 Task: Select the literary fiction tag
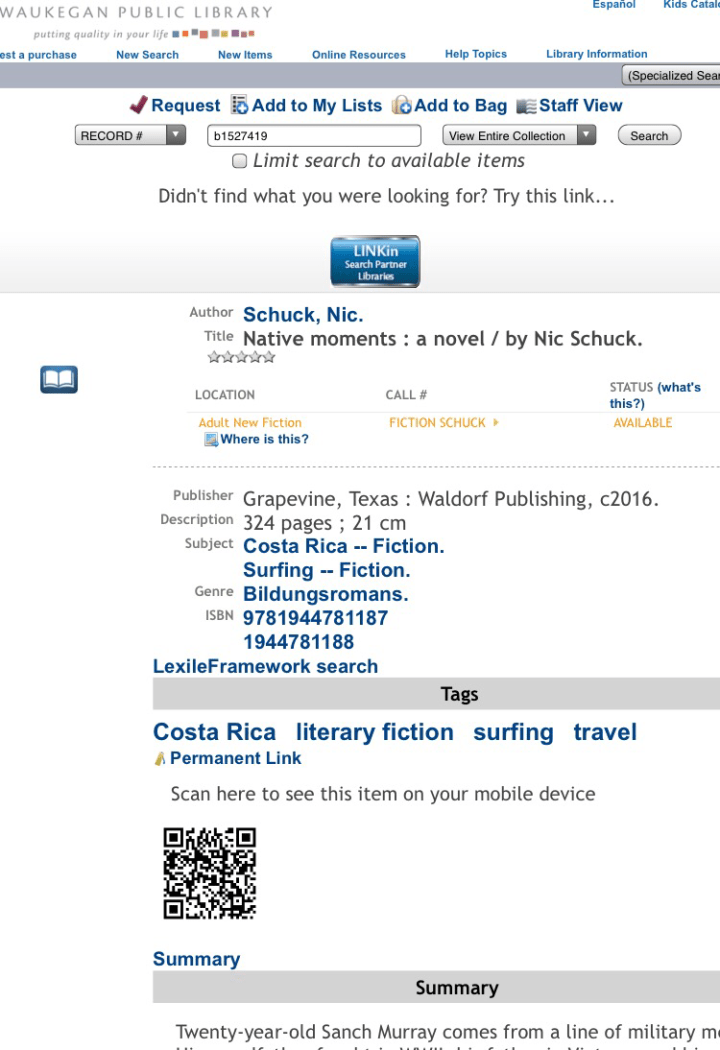point(375,732)
